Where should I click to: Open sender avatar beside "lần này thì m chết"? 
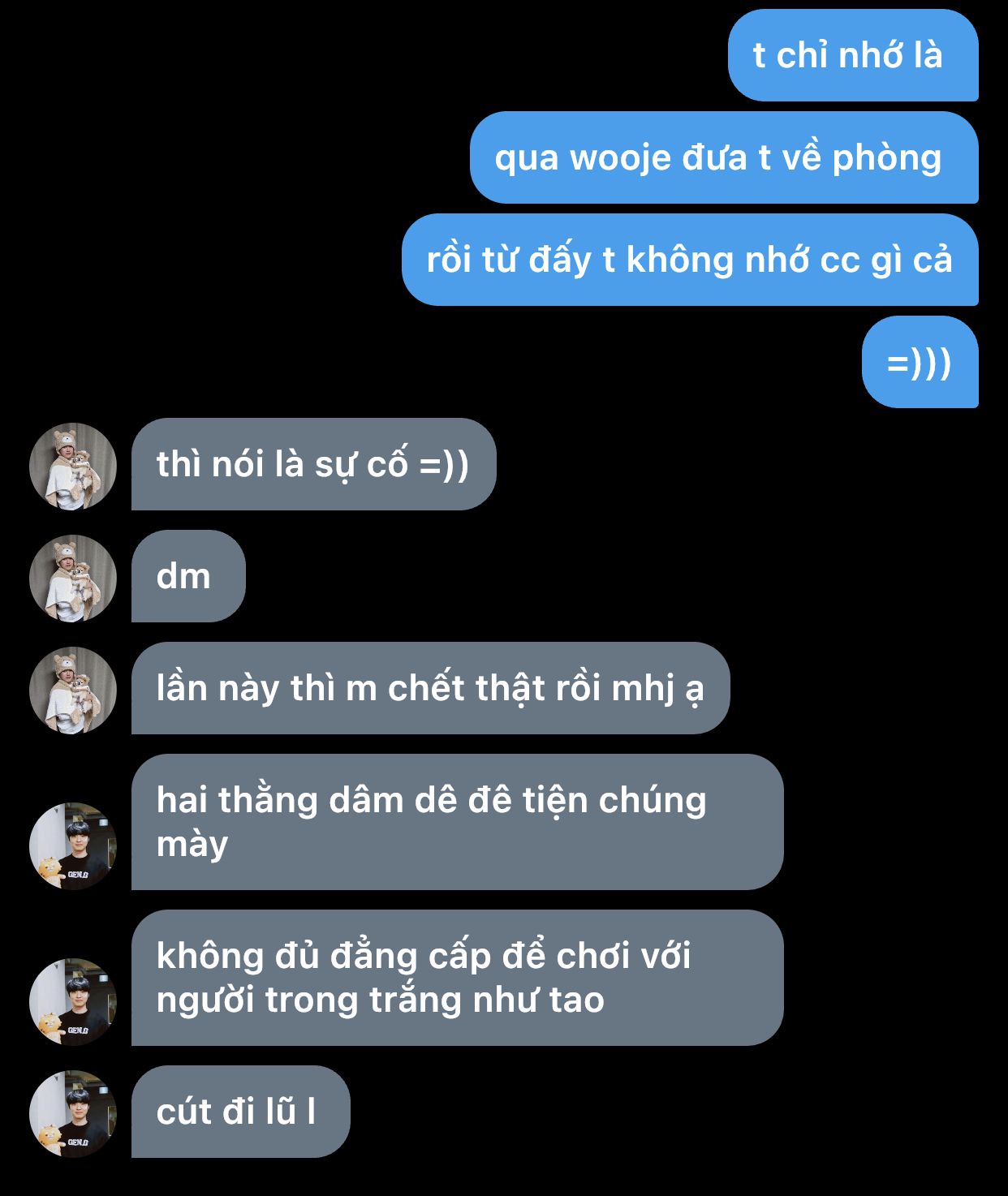pos(73,690)
